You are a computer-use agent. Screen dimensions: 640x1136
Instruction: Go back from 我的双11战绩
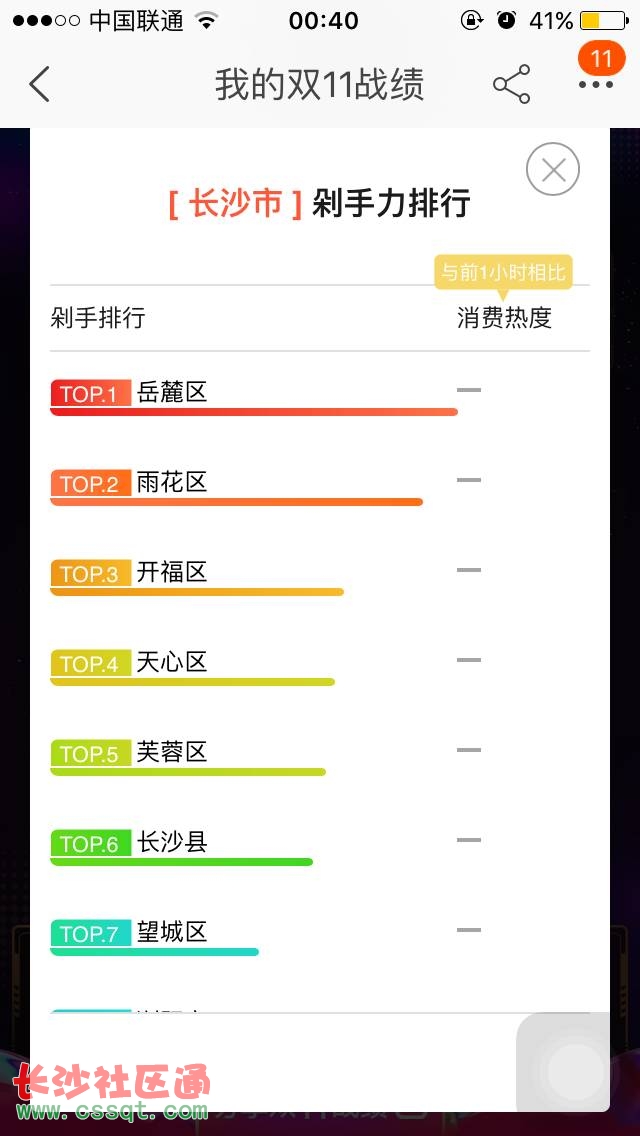click(x=39, y=84)
